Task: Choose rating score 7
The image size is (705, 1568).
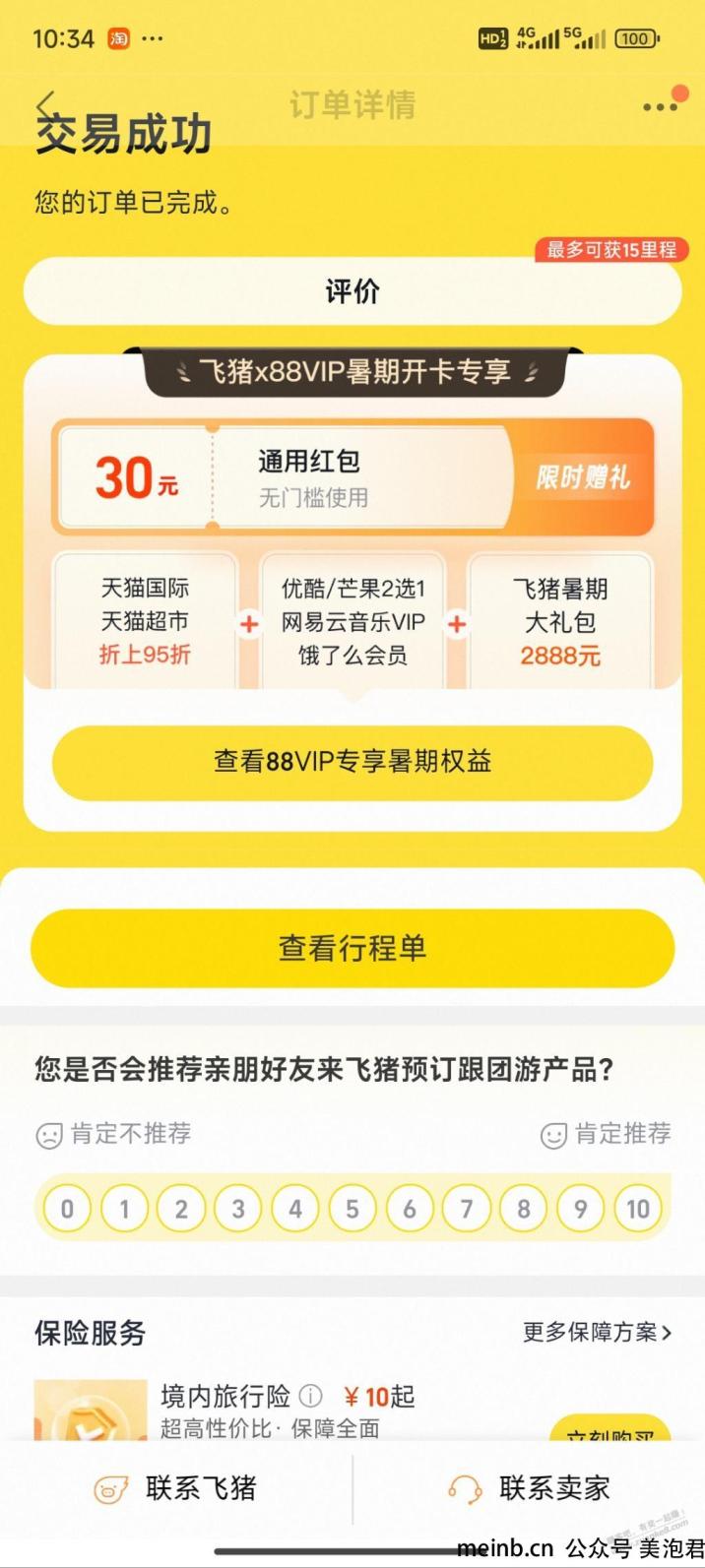Action: point(467,1209)
